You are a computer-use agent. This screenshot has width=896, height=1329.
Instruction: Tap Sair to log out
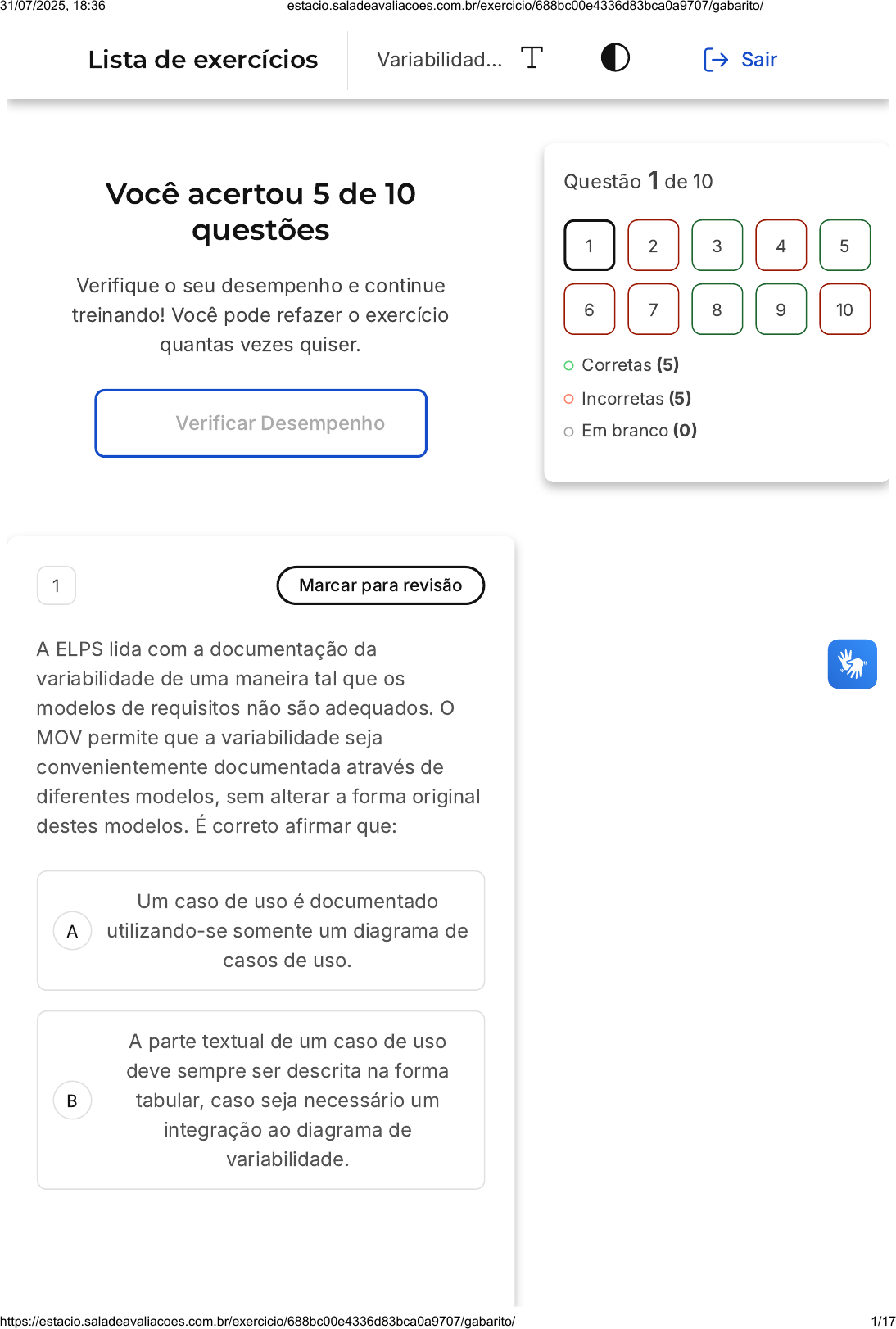click(x=740, y=60)
